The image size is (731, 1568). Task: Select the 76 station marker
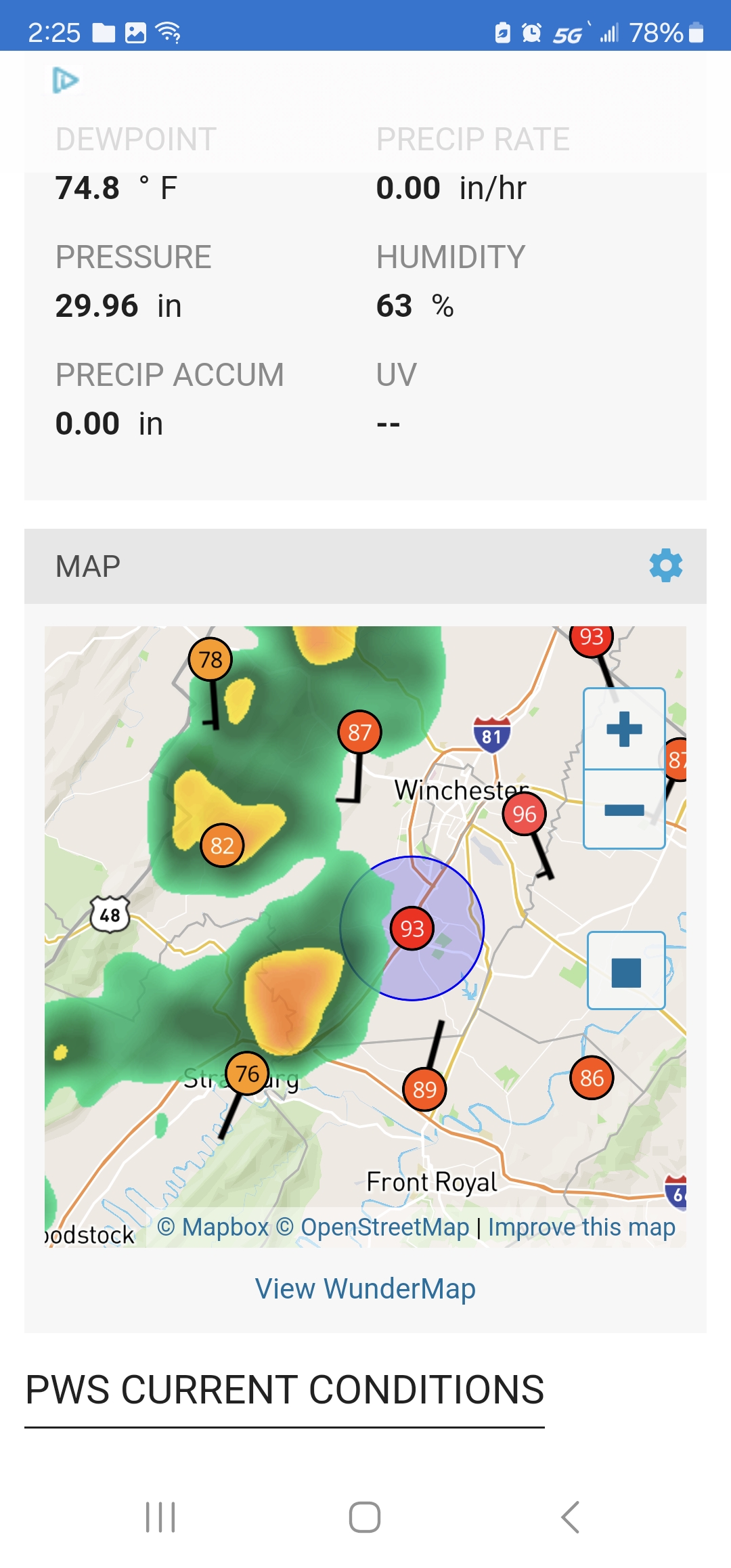[248, 1074]
